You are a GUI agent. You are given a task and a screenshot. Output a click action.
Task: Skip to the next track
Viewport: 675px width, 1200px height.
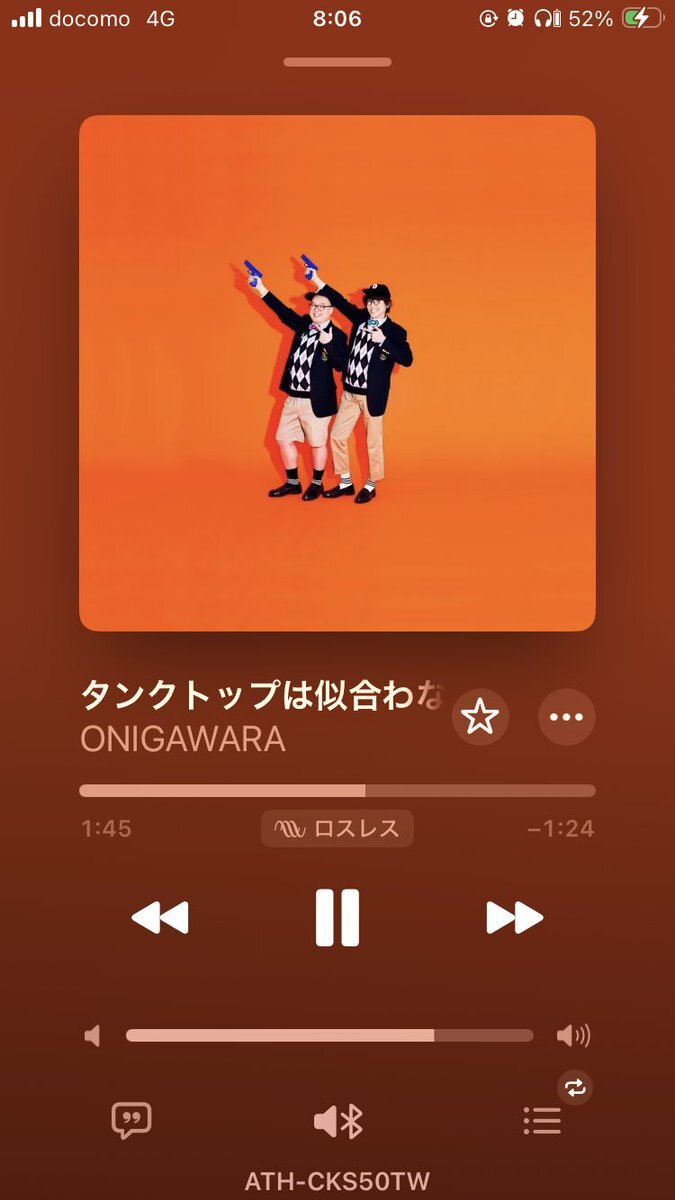tap(514, 917)
